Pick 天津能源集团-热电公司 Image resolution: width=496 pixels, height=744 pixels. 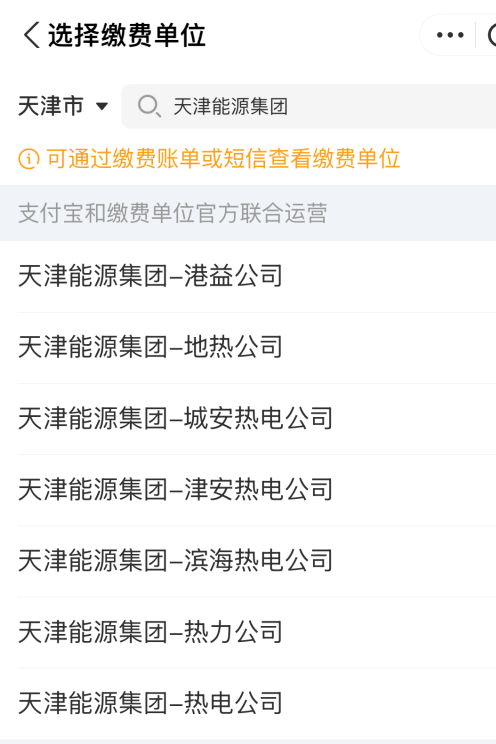[x=248, y=704]
